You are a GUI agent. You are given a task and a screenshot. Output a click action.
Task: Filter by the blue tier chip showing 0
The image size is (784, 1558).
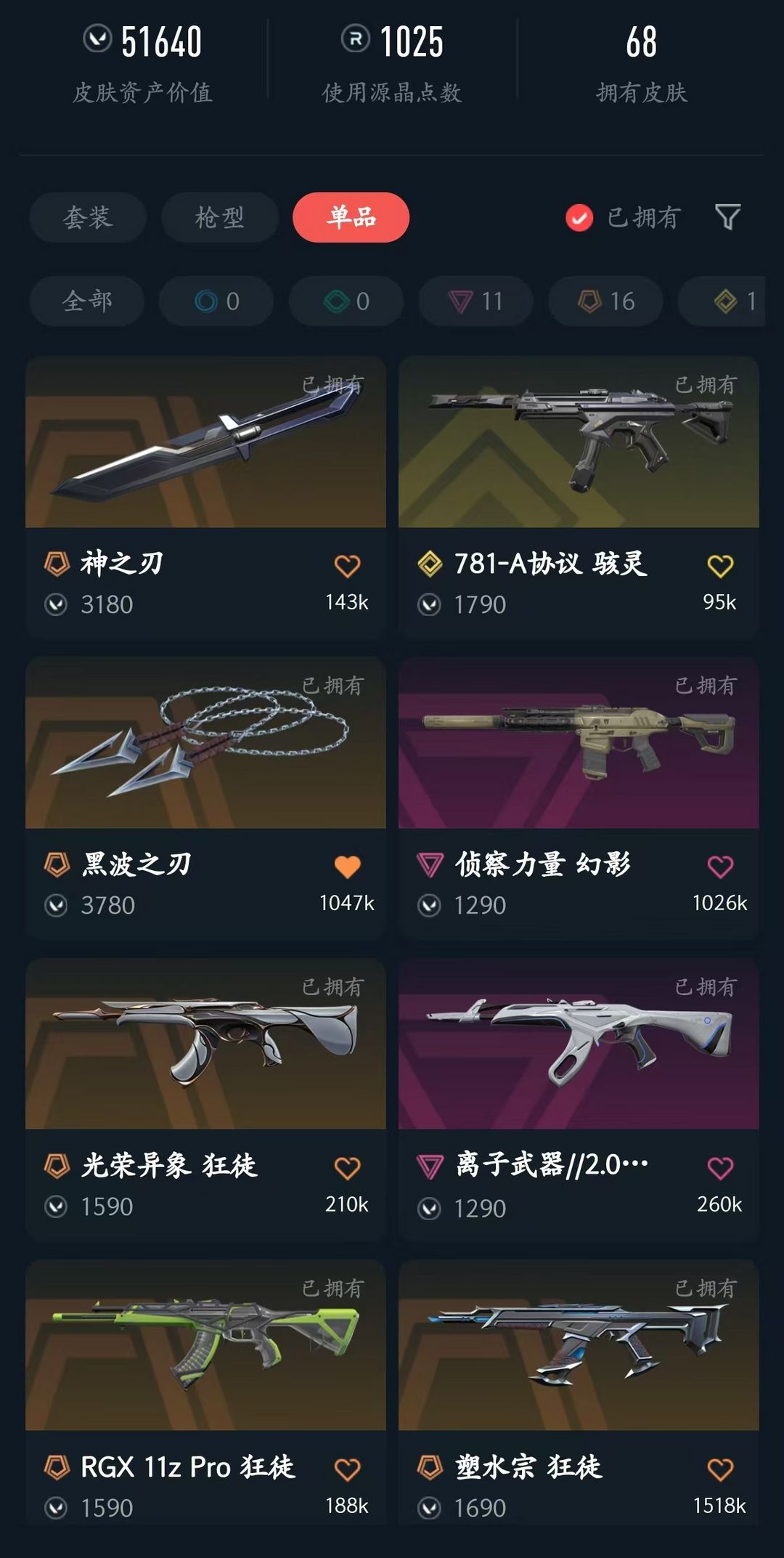click(x=216, y=301)
